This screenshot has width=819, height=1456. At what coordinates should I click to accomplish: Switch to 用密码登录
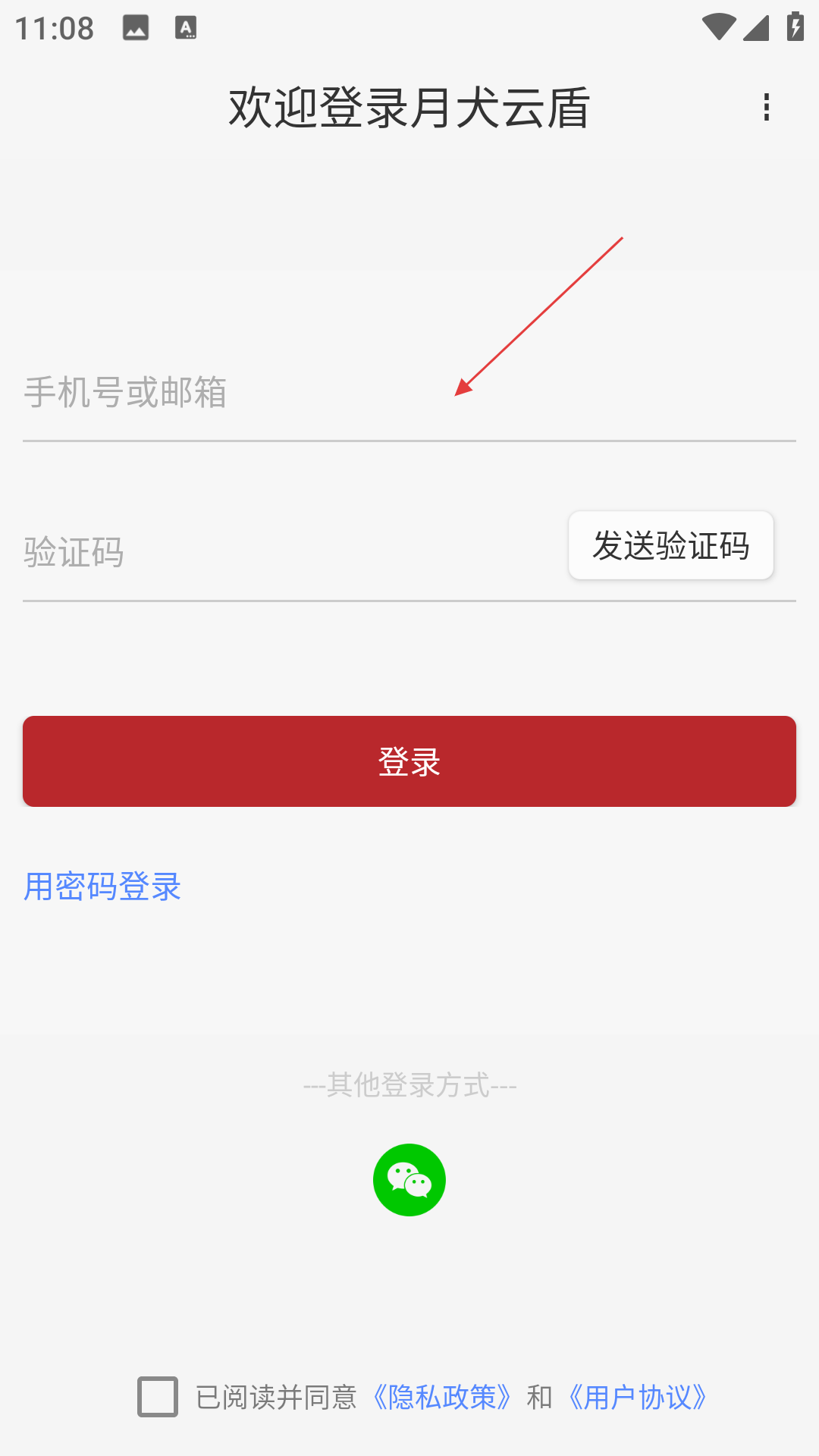(102, 886)
